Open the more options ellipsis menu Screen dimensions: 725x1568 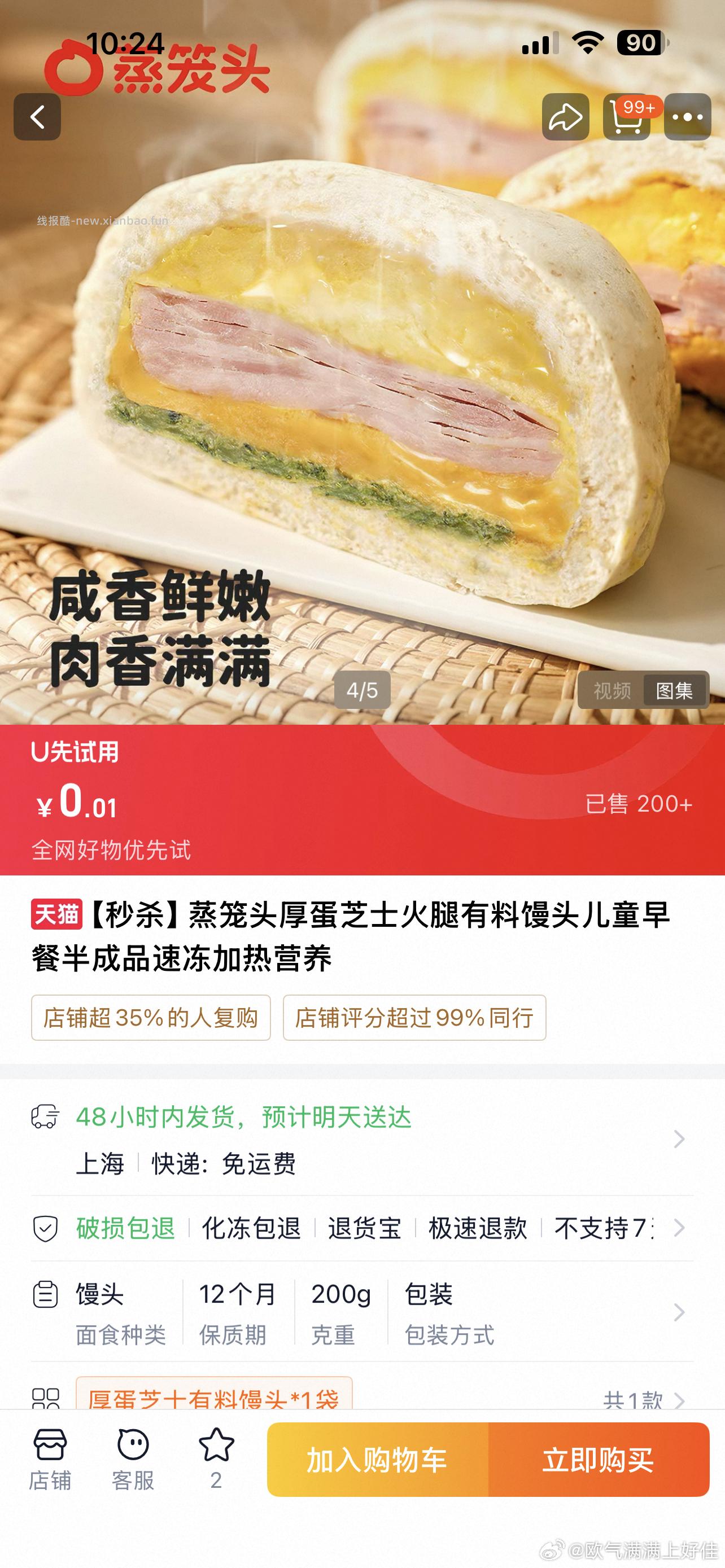[687, 117]
